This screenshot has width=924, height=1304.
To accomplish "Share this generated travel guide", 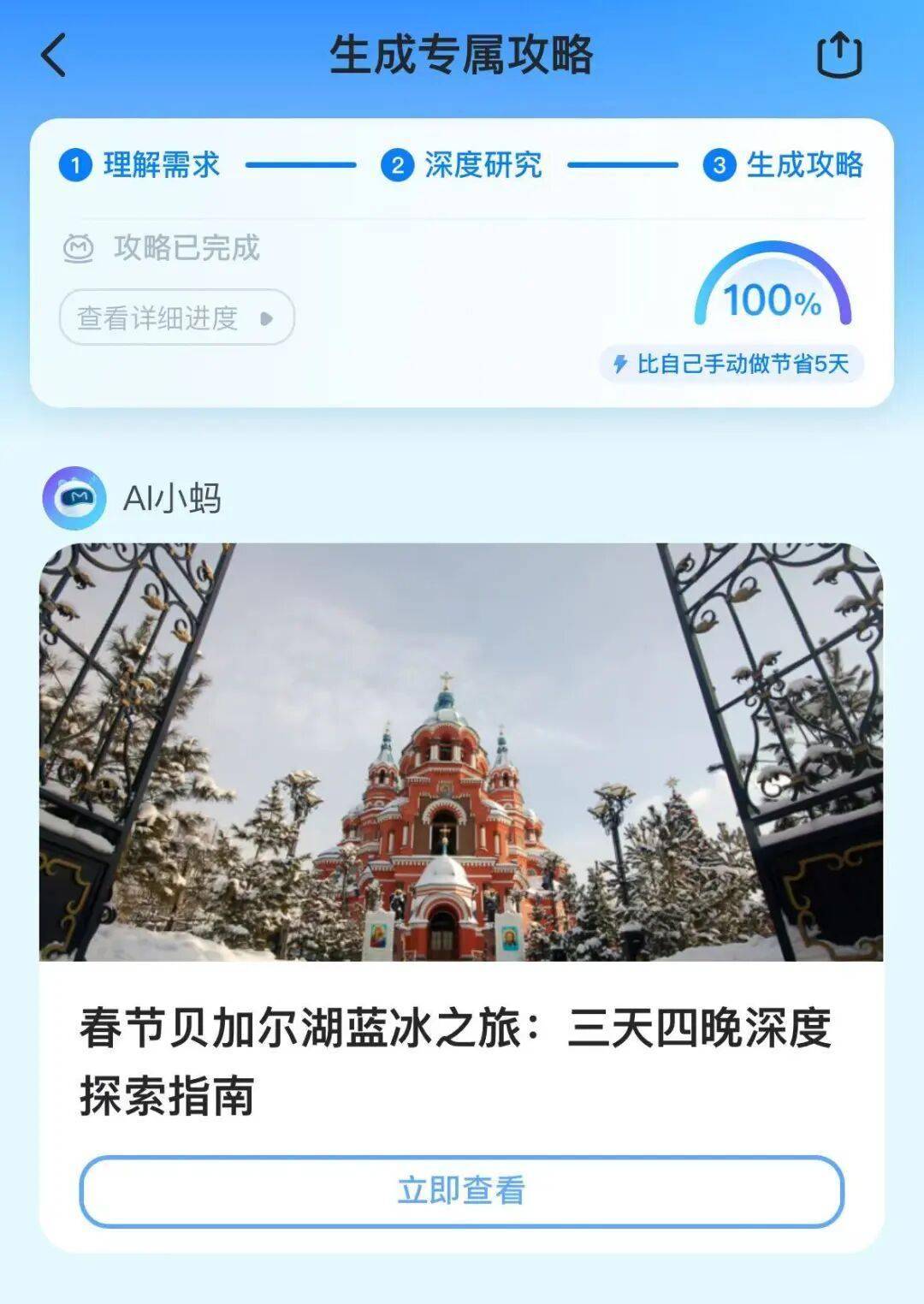I will [839, 56].
